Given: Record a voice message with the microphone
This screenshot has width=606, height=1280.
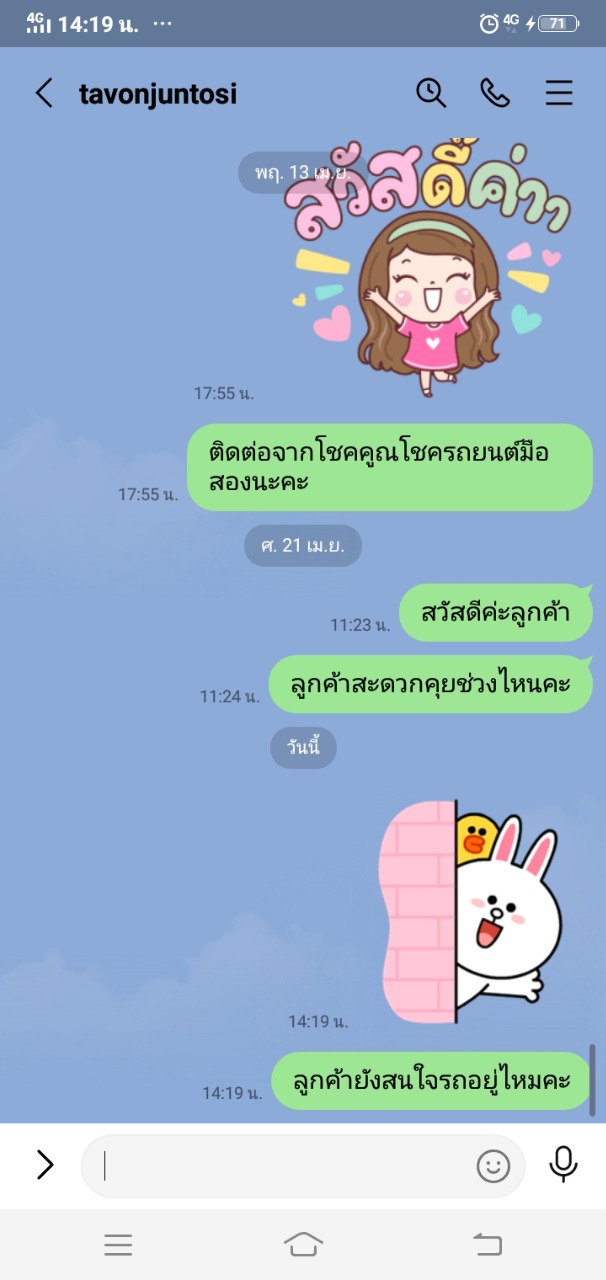Looking at the screenshot, I should coord(563,1164).
